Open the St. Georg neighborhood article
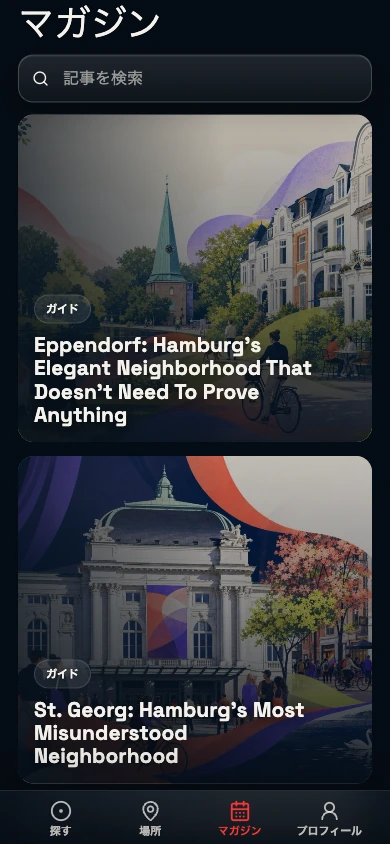Image resolution: width=390 pixels, height=844 pixels. 195,620
